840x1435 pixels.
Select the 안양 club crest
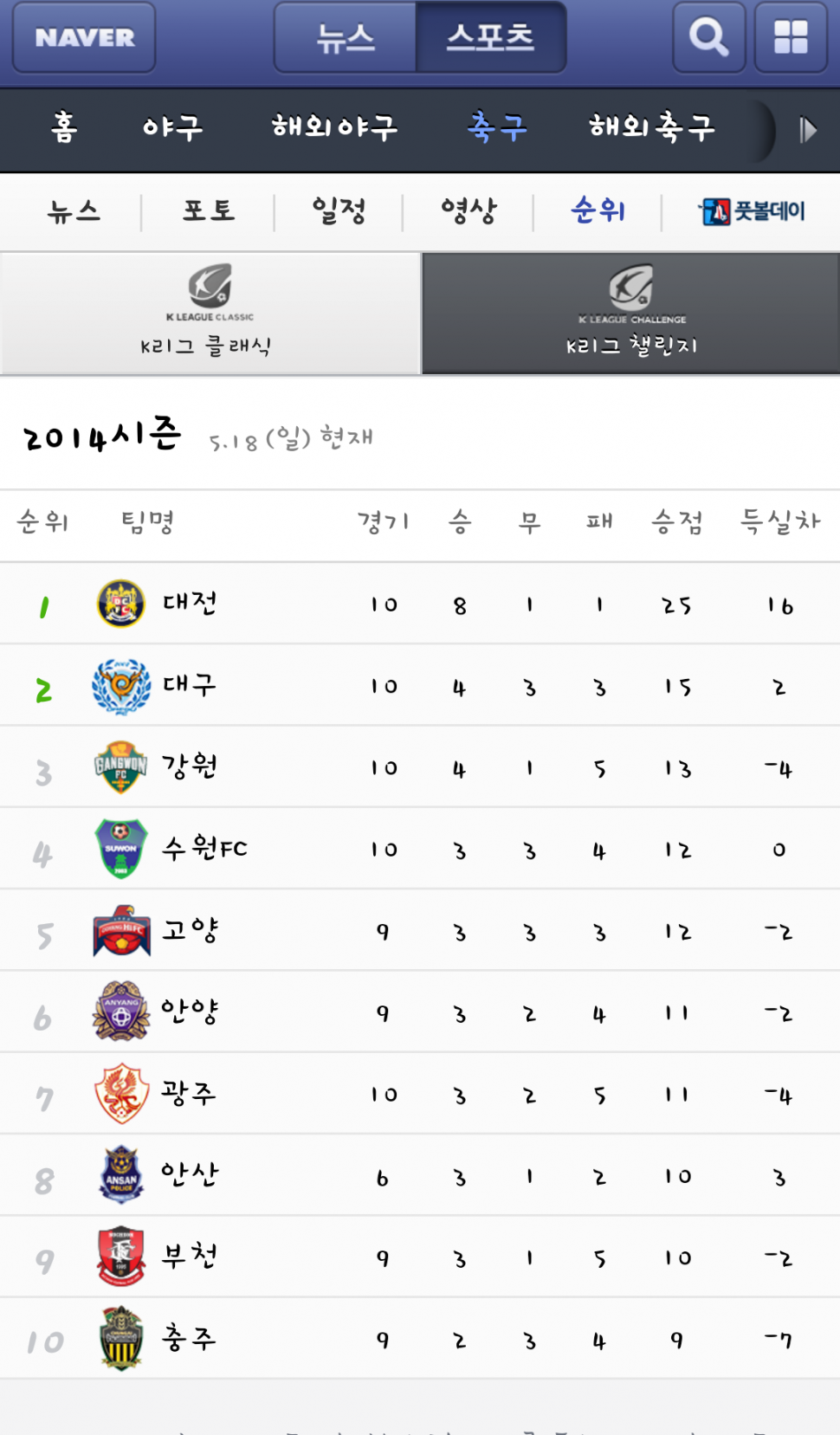(121, 1011)
